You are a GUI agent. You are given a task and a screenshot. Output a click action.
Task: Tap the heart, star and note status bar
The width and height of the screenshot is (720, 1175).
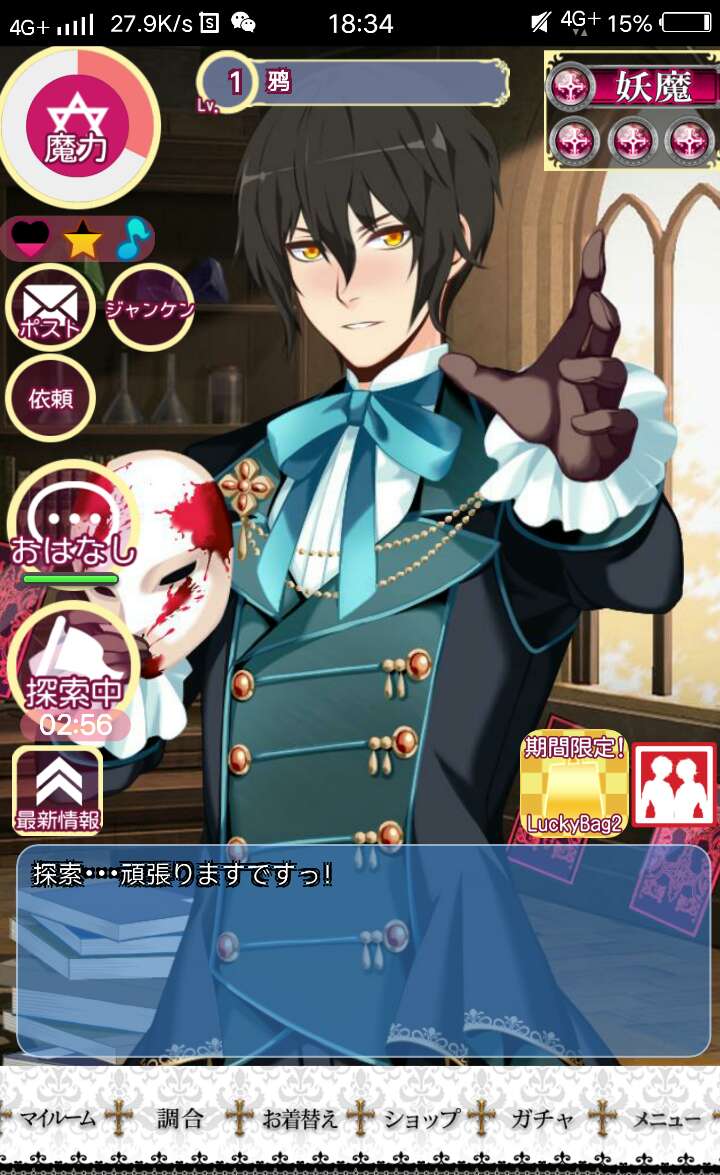coord(78,238)
